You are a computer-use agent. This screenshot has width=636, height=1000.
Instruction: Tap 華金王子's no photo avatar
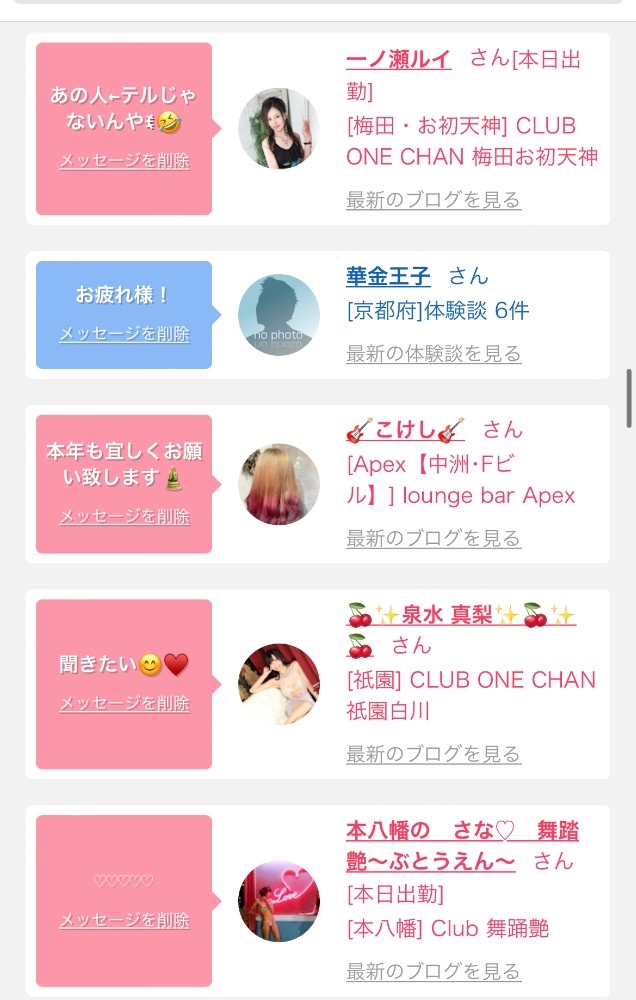[x=279, y=315]
